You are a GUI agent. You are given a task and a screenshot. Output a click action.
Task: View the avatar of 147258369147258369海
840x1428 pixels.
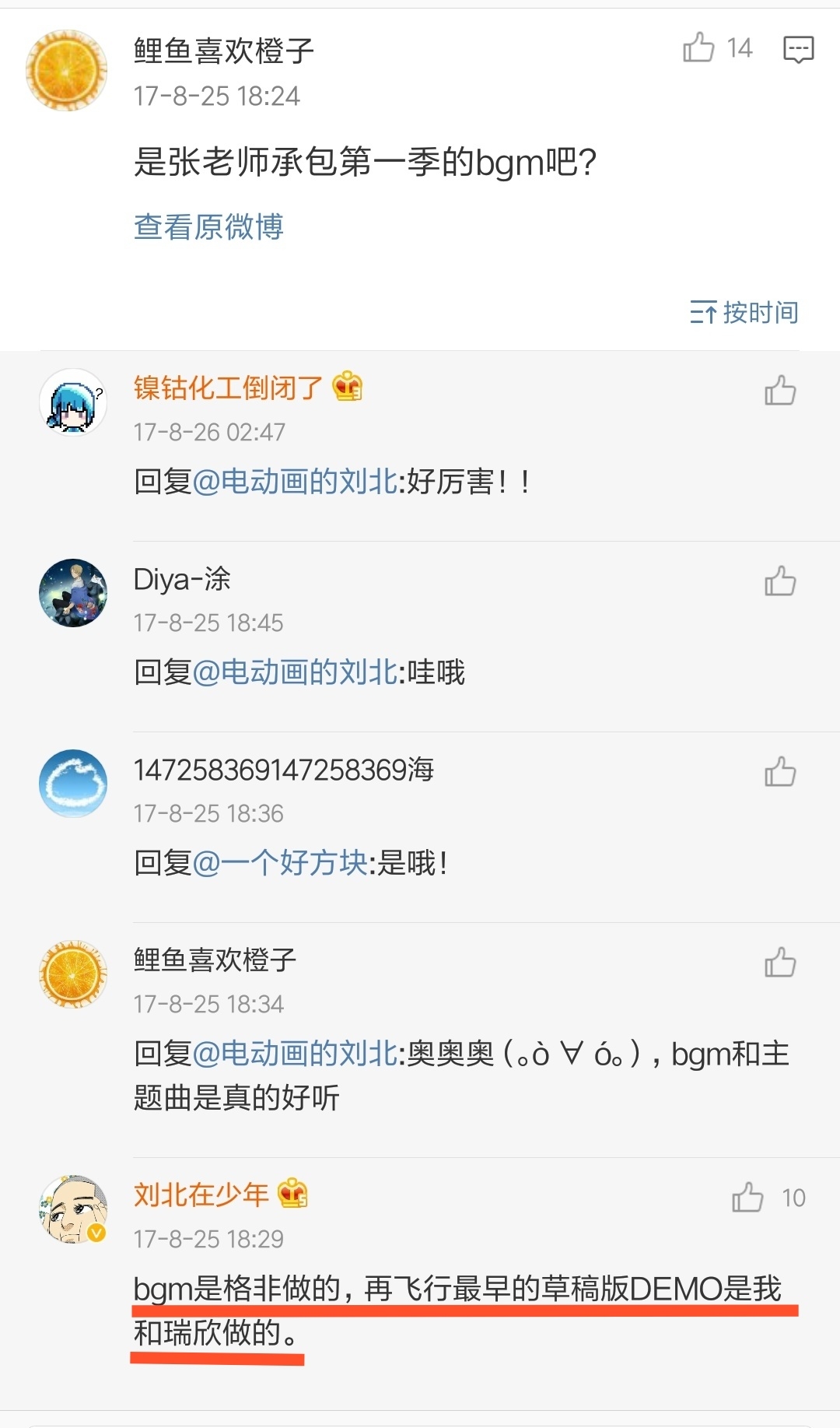point(73,784)
